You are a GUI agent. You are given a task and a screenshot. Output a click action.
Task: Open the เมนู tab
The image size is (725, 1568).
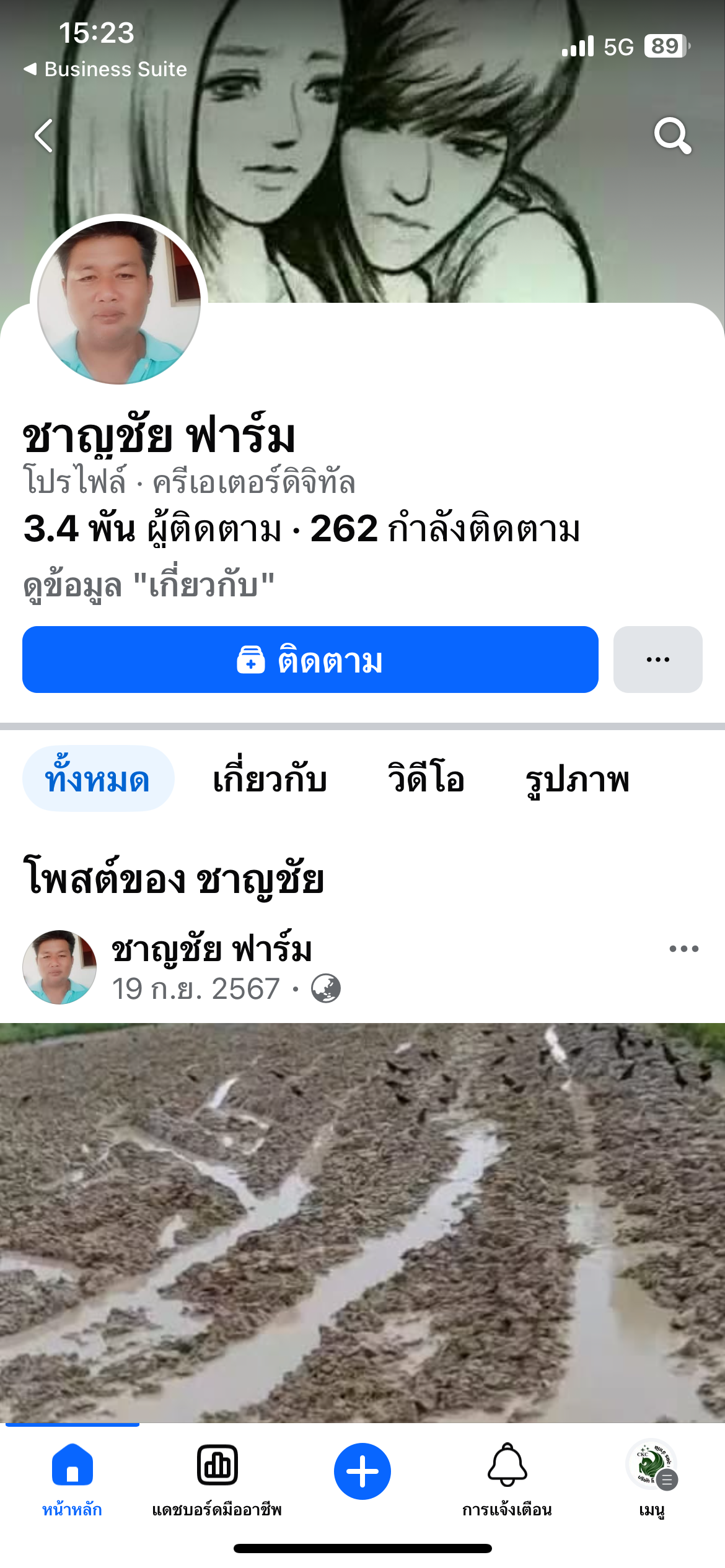click(x=652, y=1478)
